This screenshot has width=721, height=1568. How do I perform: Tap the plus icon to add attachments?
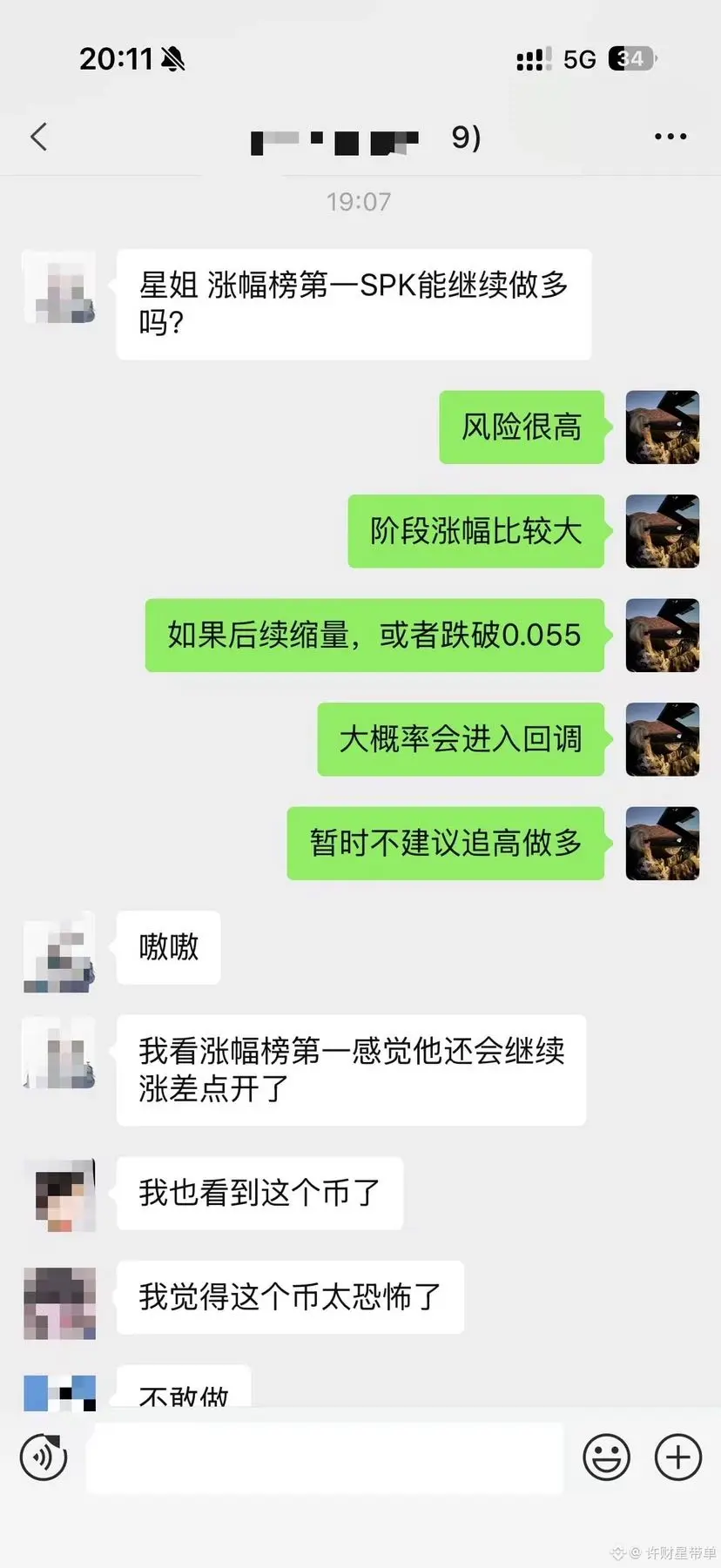[x=677, y=1456]
